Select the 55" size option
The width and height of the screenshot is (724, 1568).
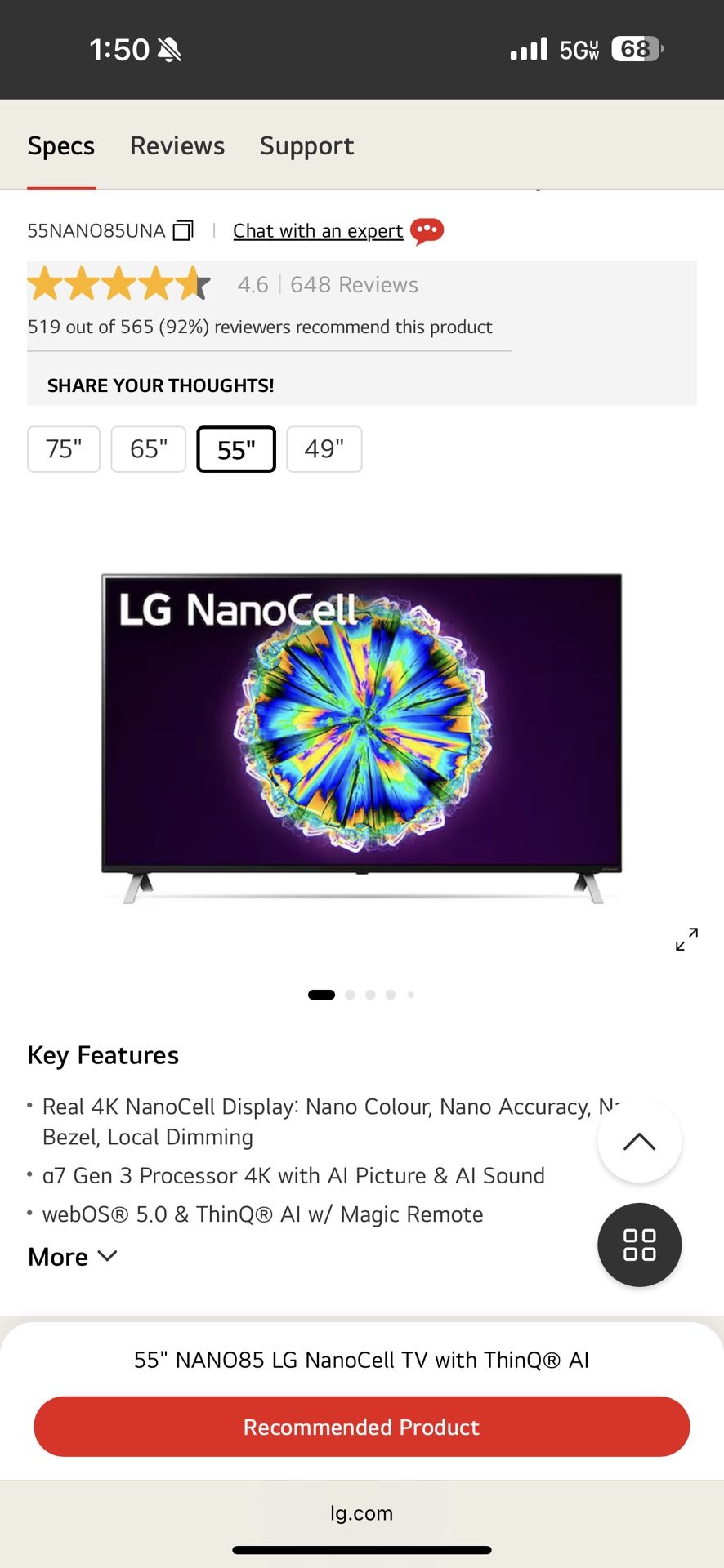pyautogui.click(x=236, y=449)
